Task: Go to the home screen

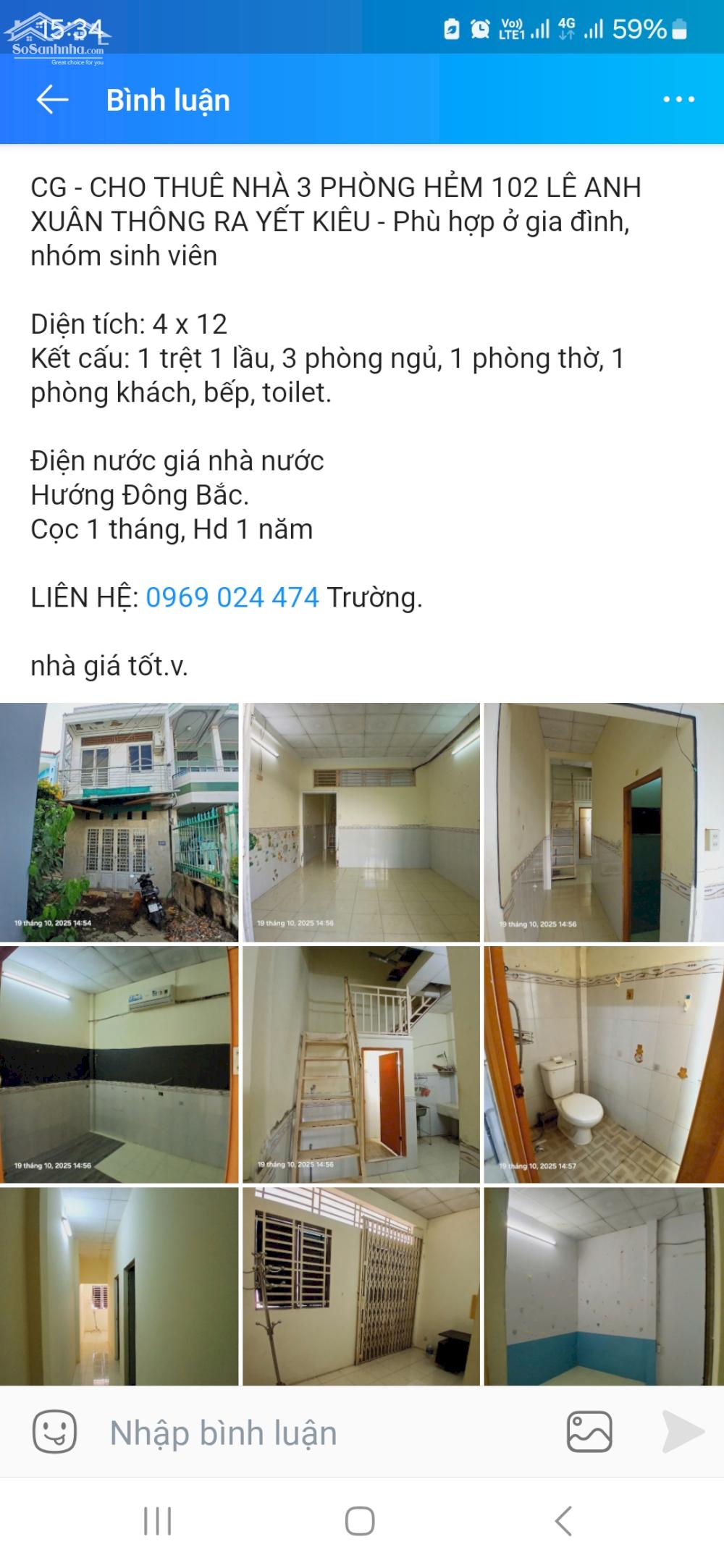Action: pyautogui.click(x=360, y=1521)
